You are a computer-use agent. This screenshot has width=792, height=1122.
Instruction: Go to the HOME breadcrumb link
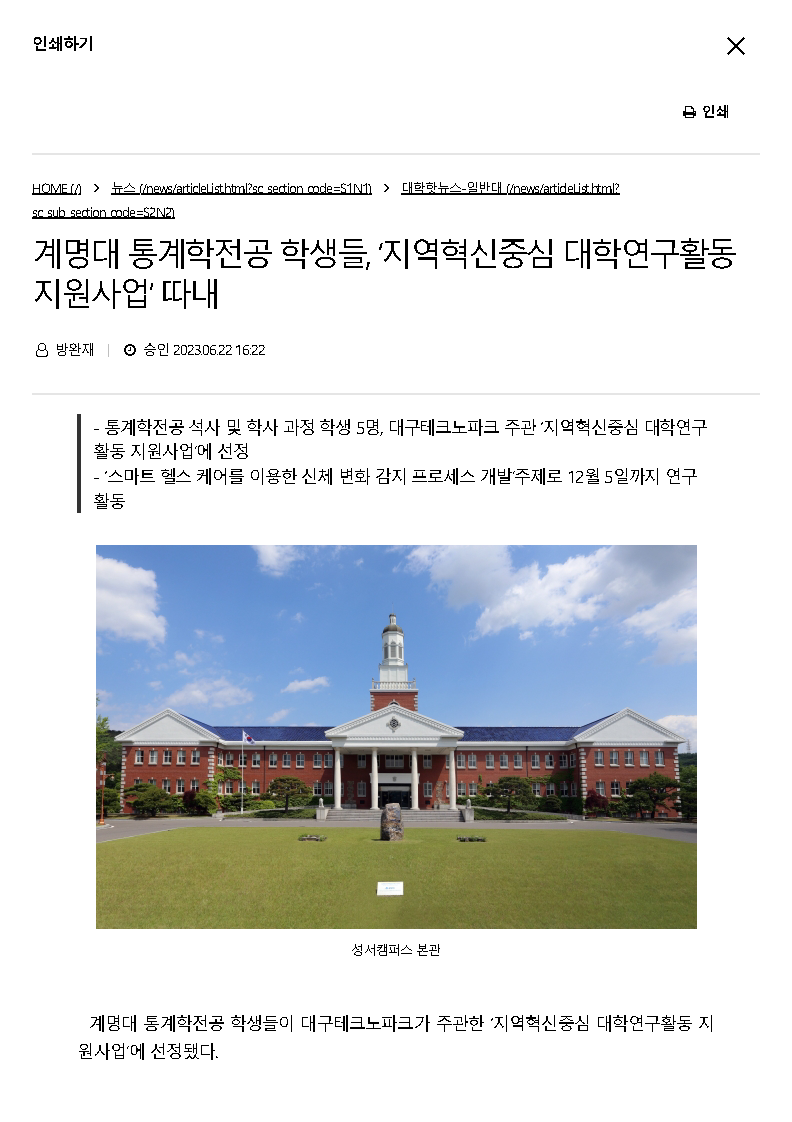56,188
